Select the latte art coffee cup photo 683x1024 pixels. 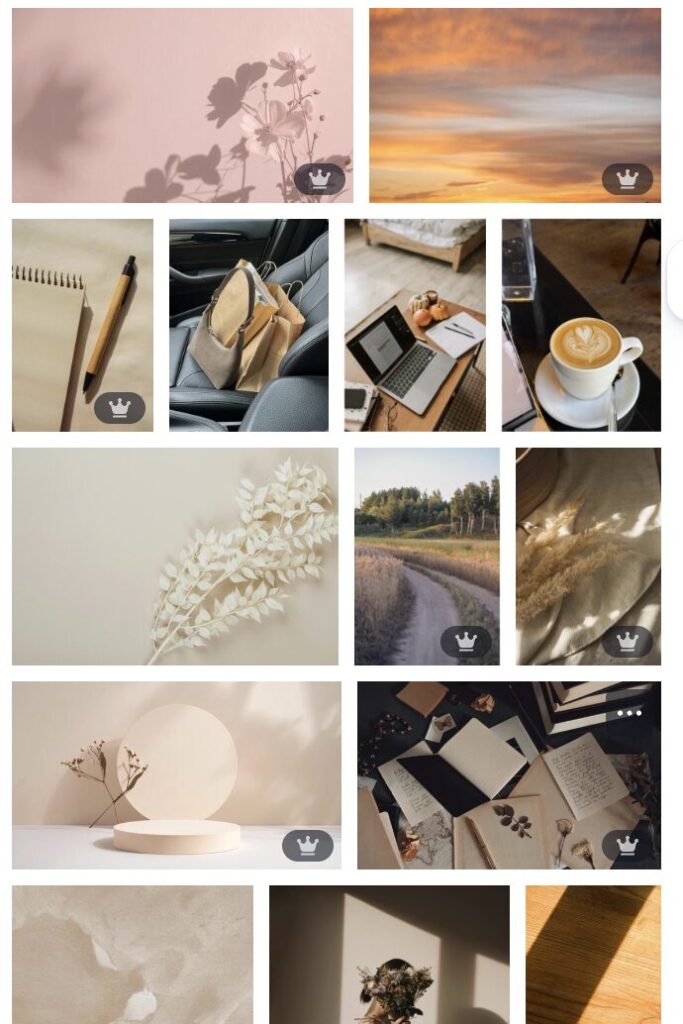tap(581, 325)
